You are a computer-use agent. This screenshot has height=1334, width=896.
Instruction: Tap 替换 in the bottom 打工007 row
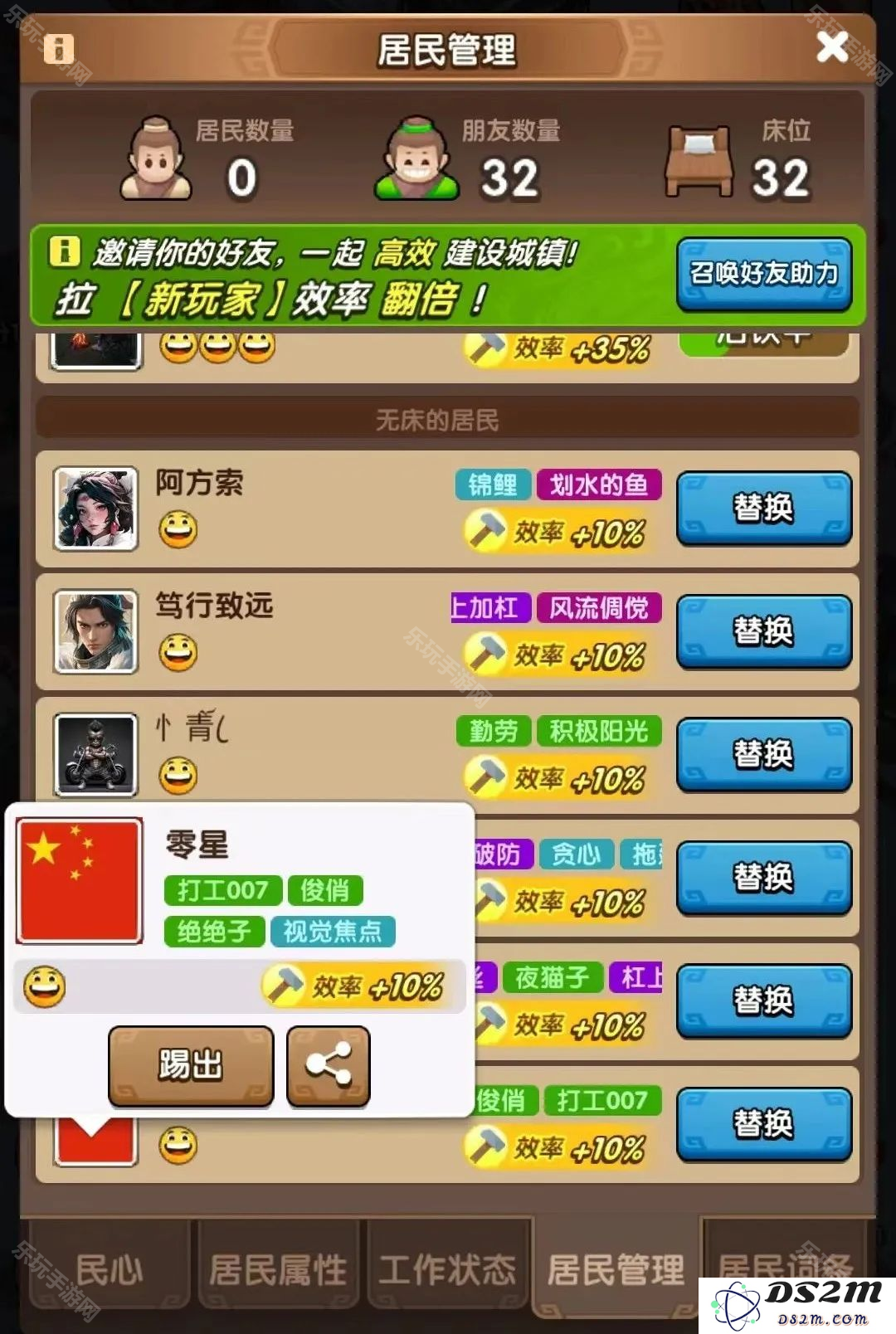[764, 1123]
